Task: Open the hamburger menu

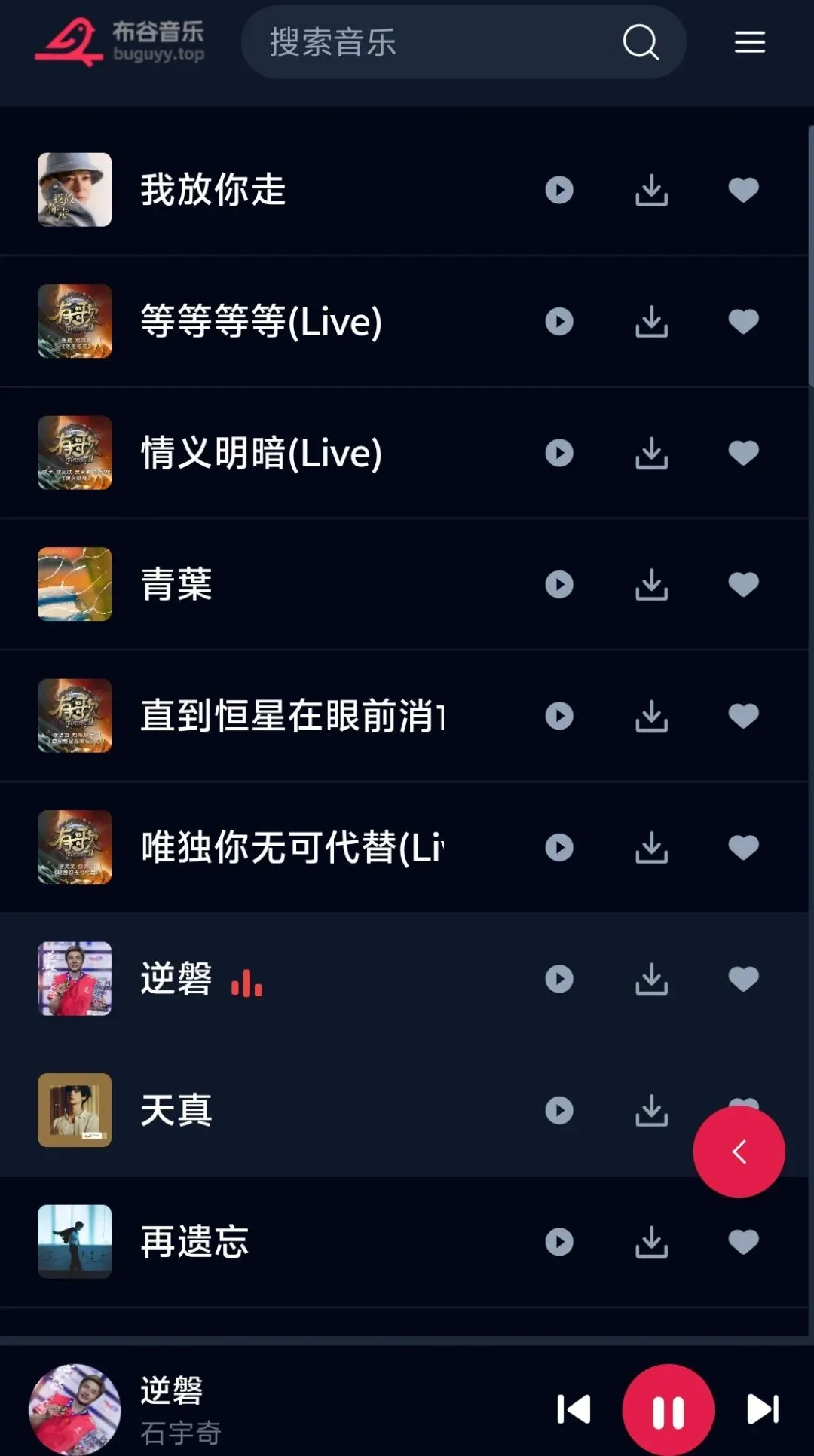Action: point(750,42)
